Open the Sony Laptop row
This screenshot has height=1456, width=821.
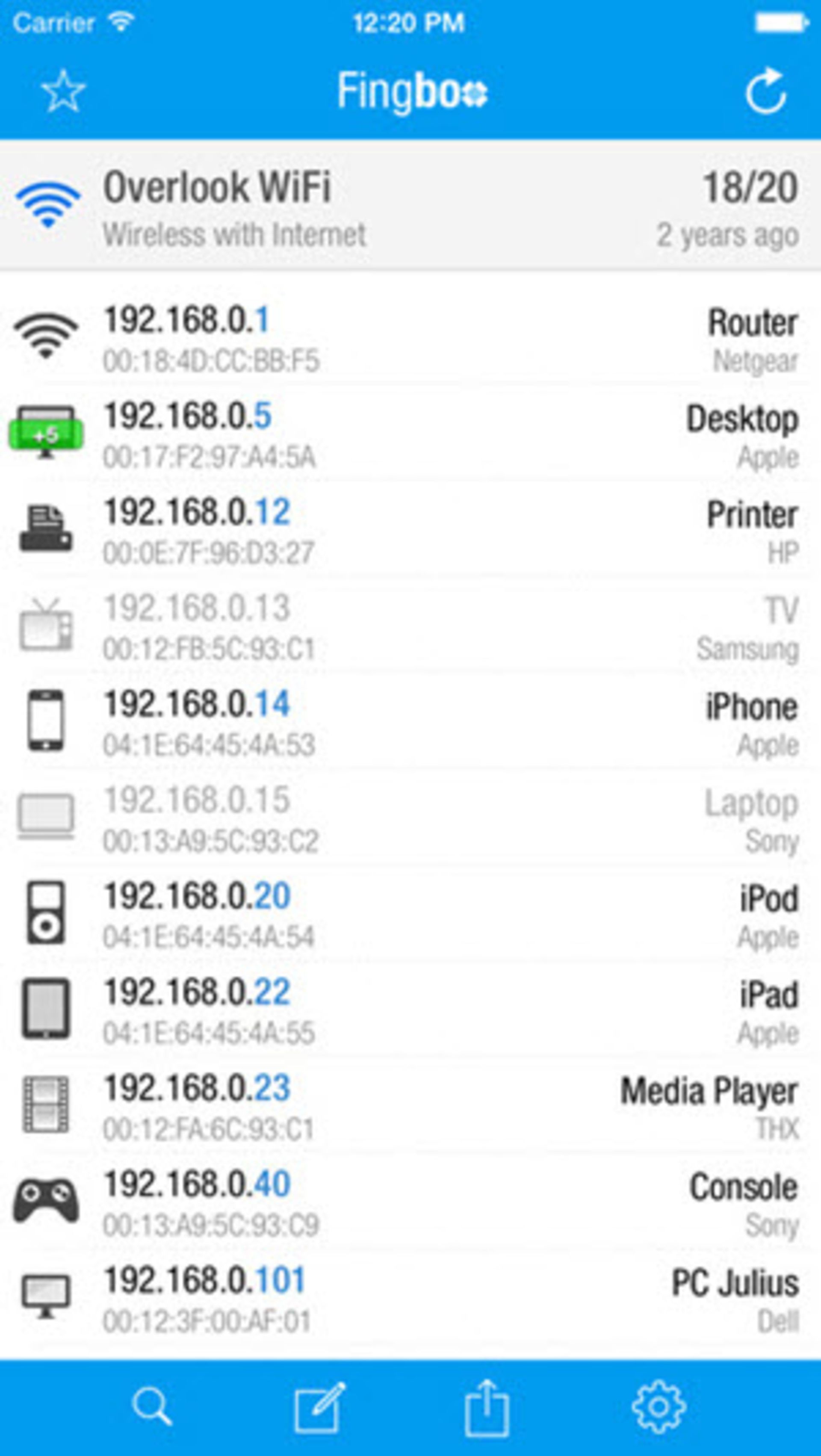click(x=410, y=819)
